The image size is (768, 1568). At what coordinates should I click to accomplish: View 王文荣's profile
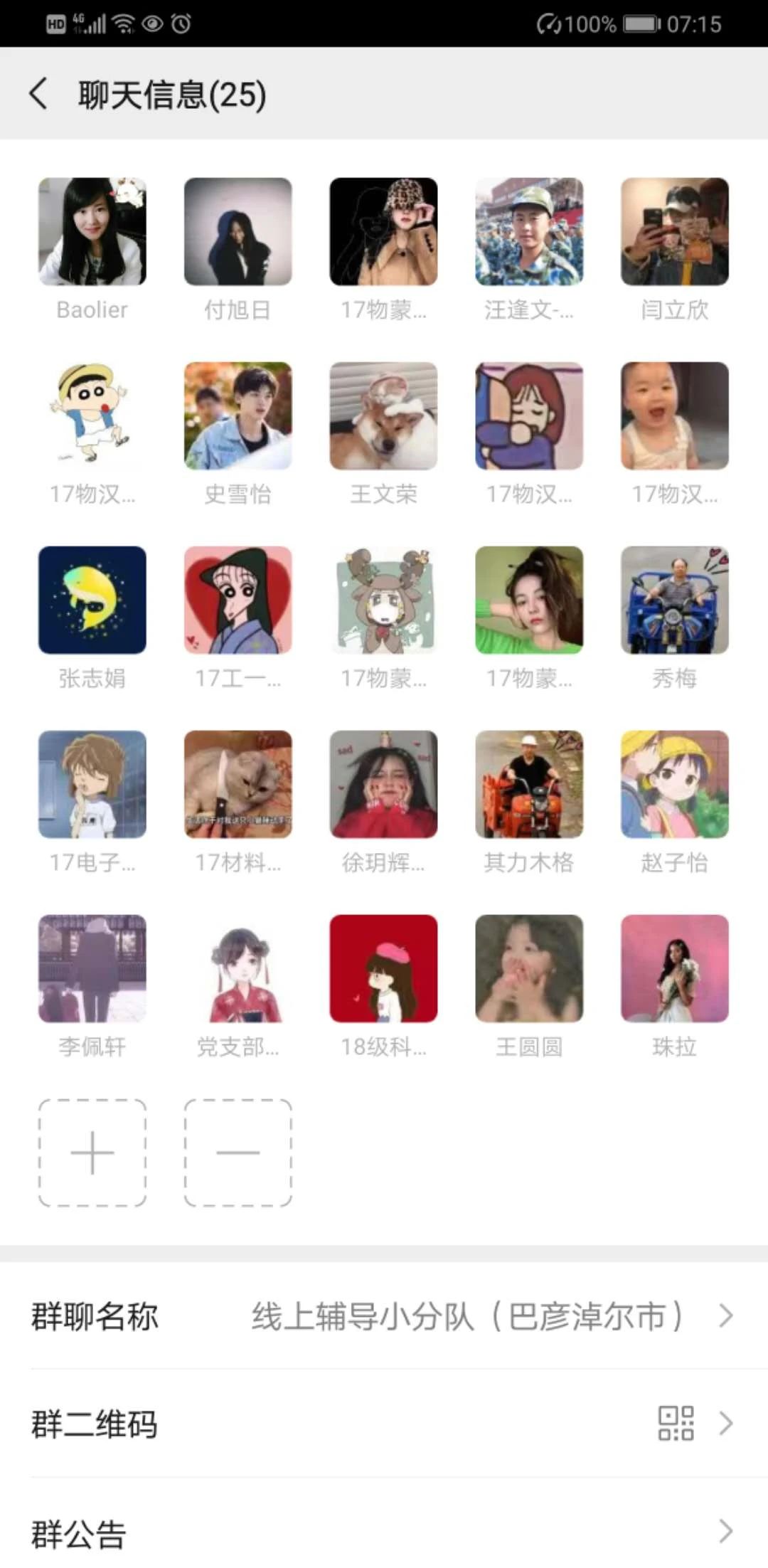[x=383, y=416]
